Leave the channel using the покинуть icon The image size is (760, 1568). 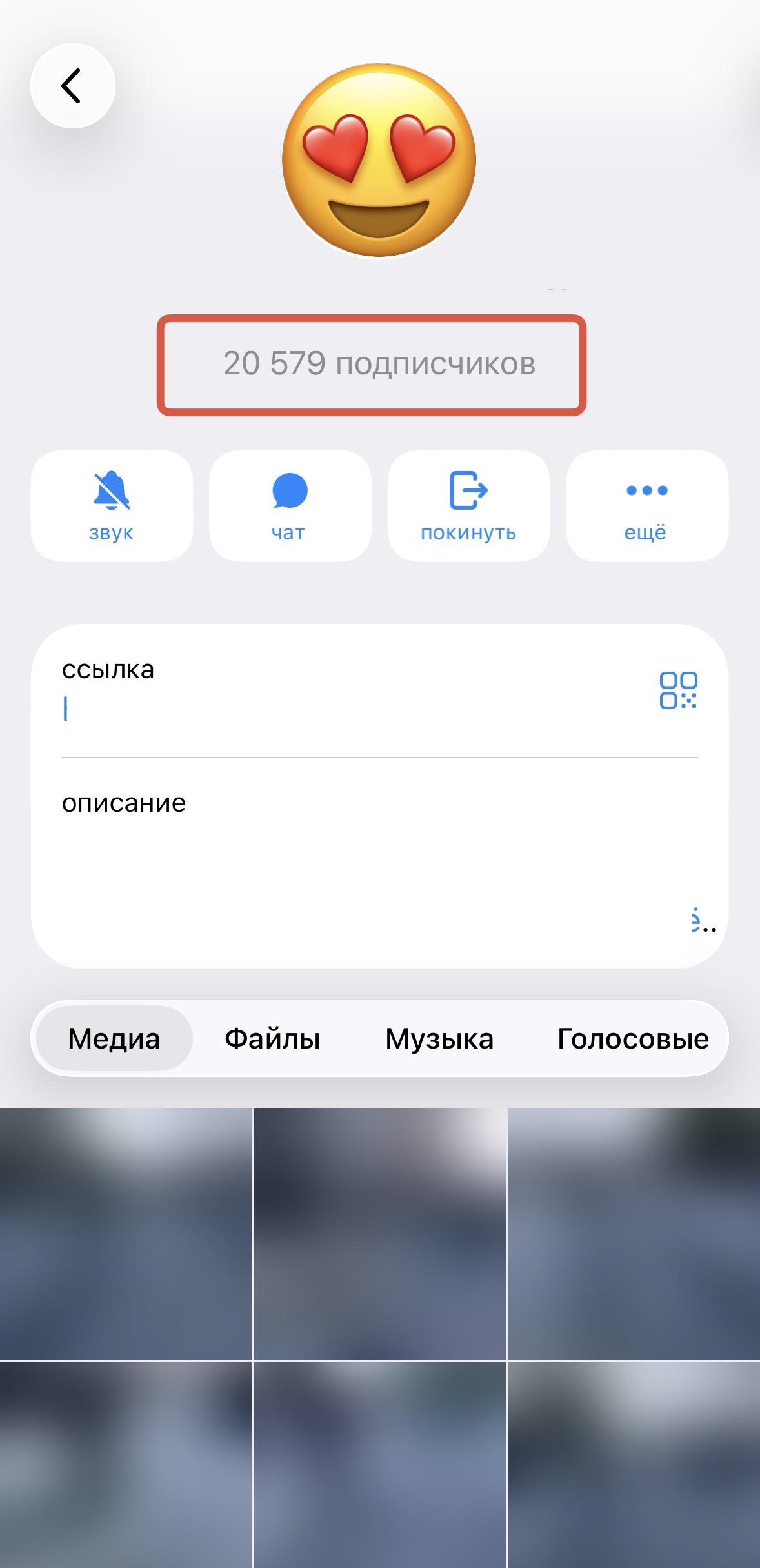(x=469, y=505)
